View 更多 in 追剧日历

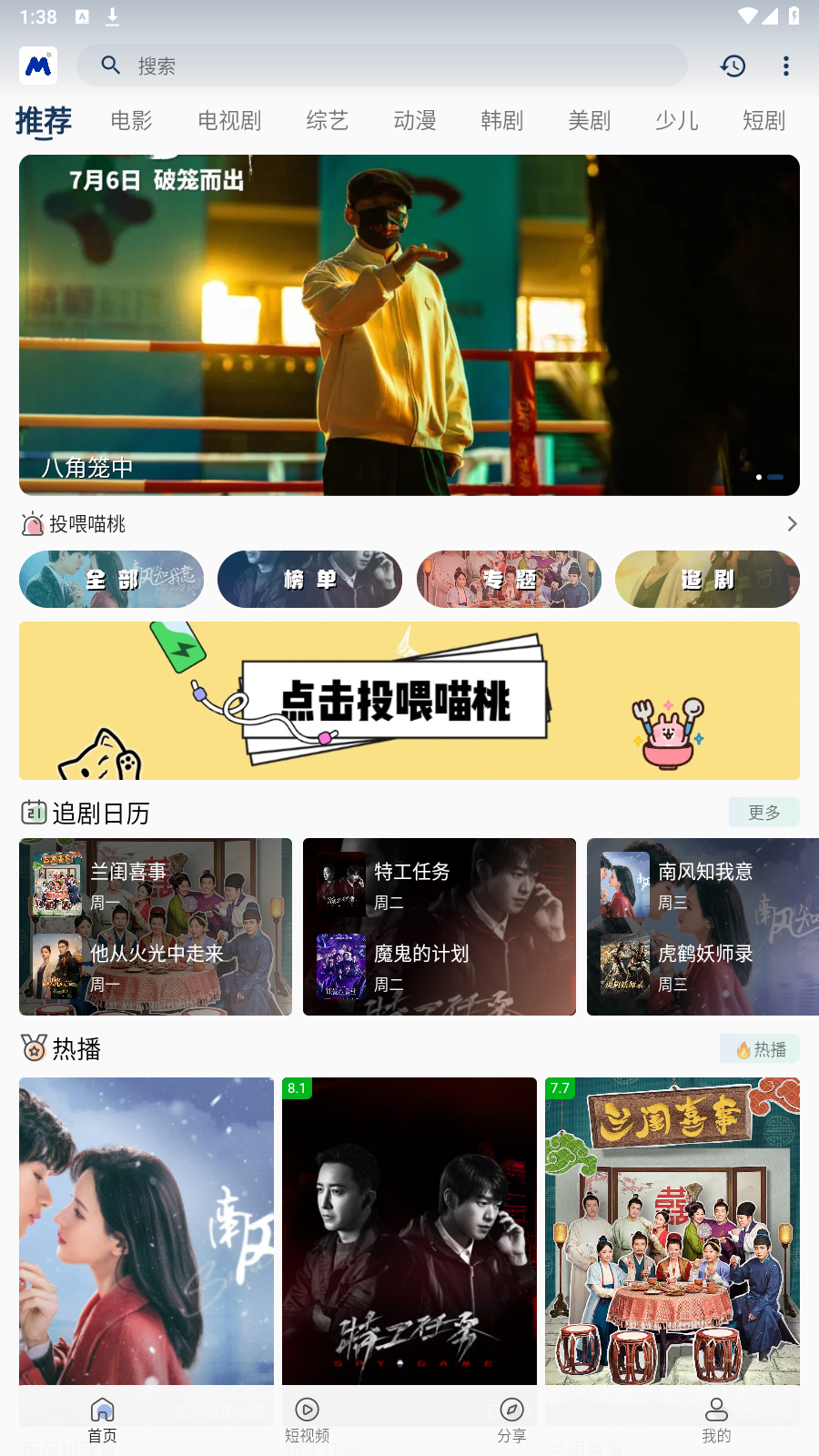(764, 813)
